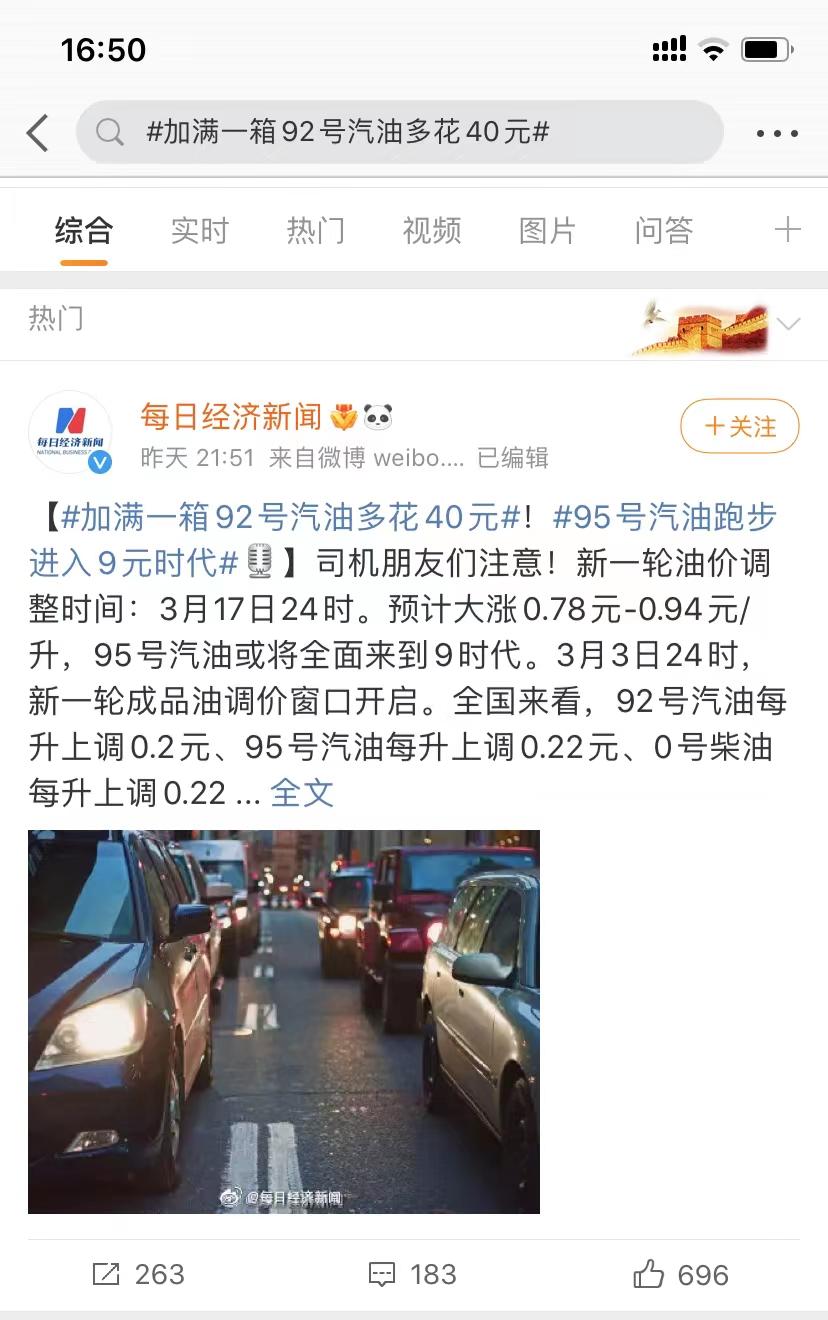
Task: Expand the 热门 section dropdown chevron
Action: (x=789, y=323)
